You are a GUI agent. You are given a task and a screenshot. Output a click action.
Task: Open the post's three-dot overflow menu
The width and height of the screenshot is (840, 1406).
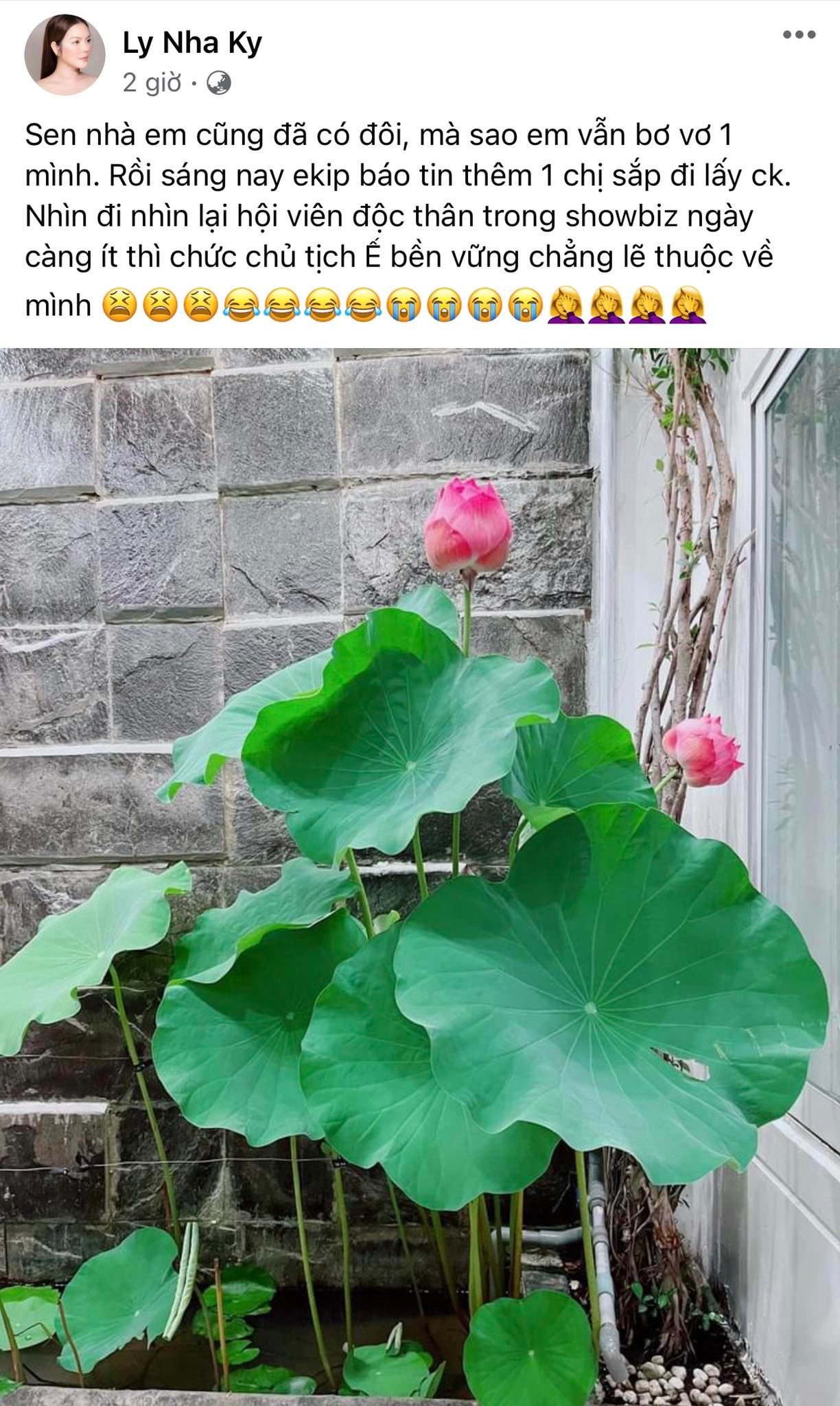click(x=799, y=36)
